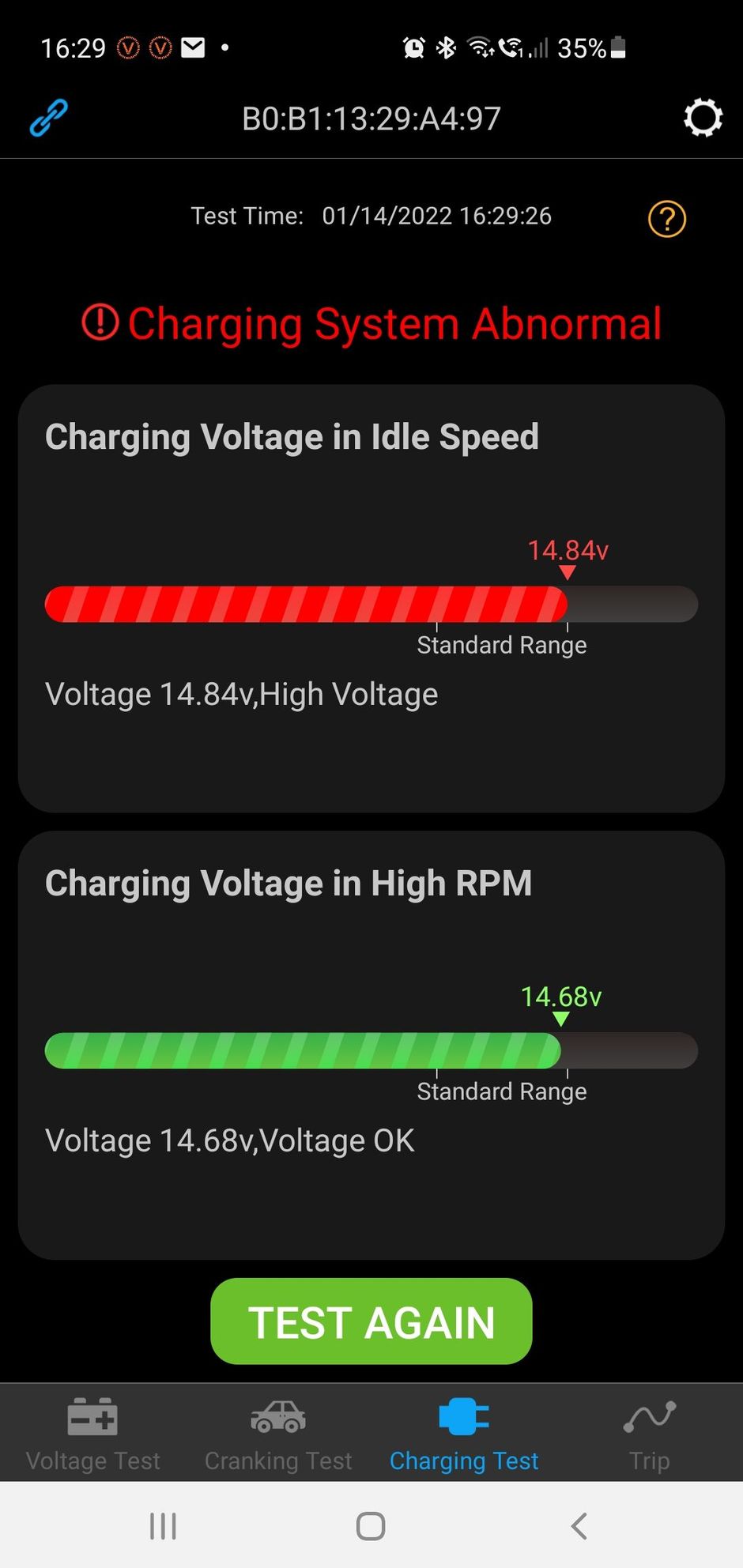Go back using the system back button

tap(579, 1526)
